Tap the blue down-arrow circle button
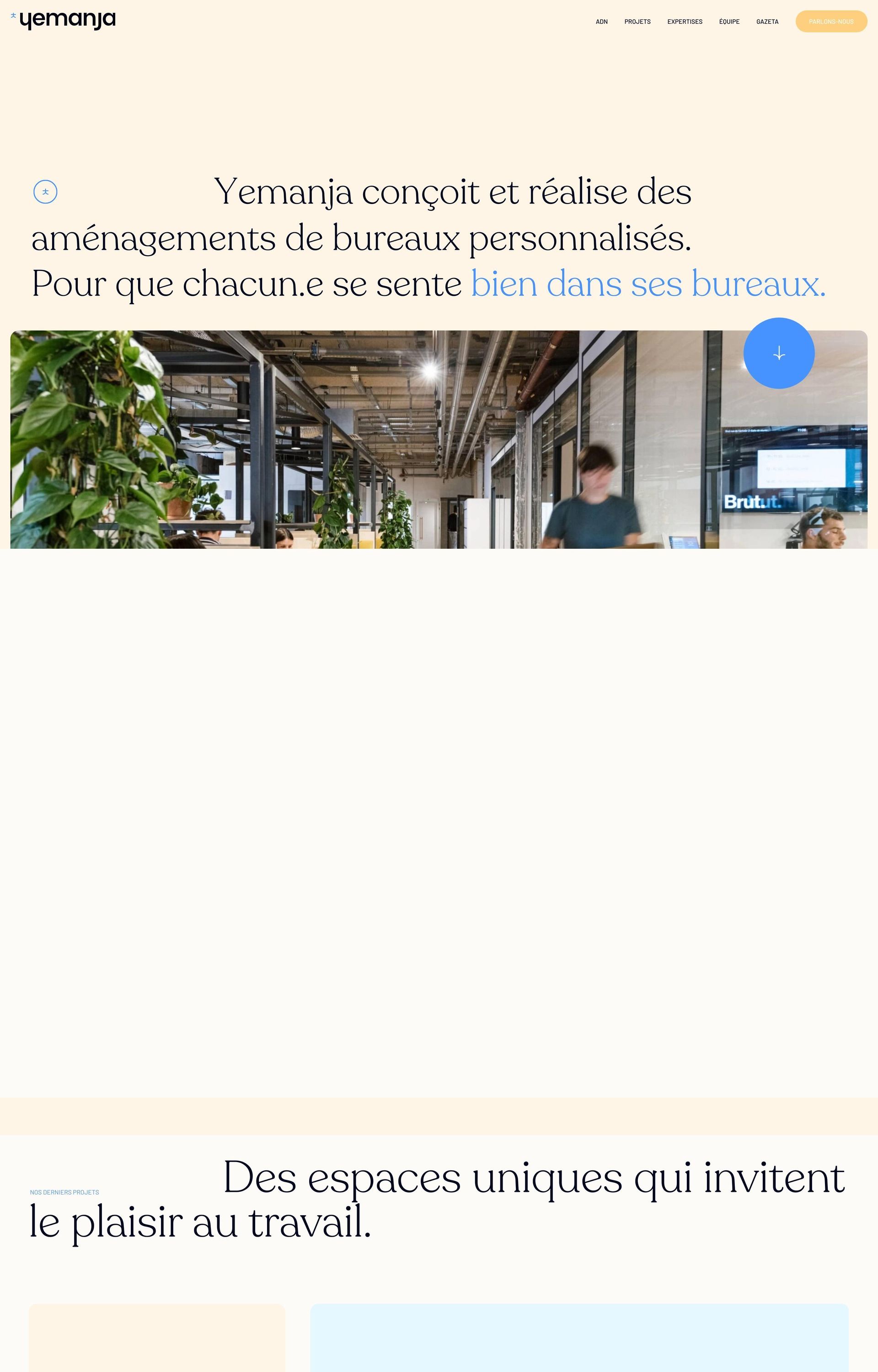878x1372 pixels. [x=778, y=354]
